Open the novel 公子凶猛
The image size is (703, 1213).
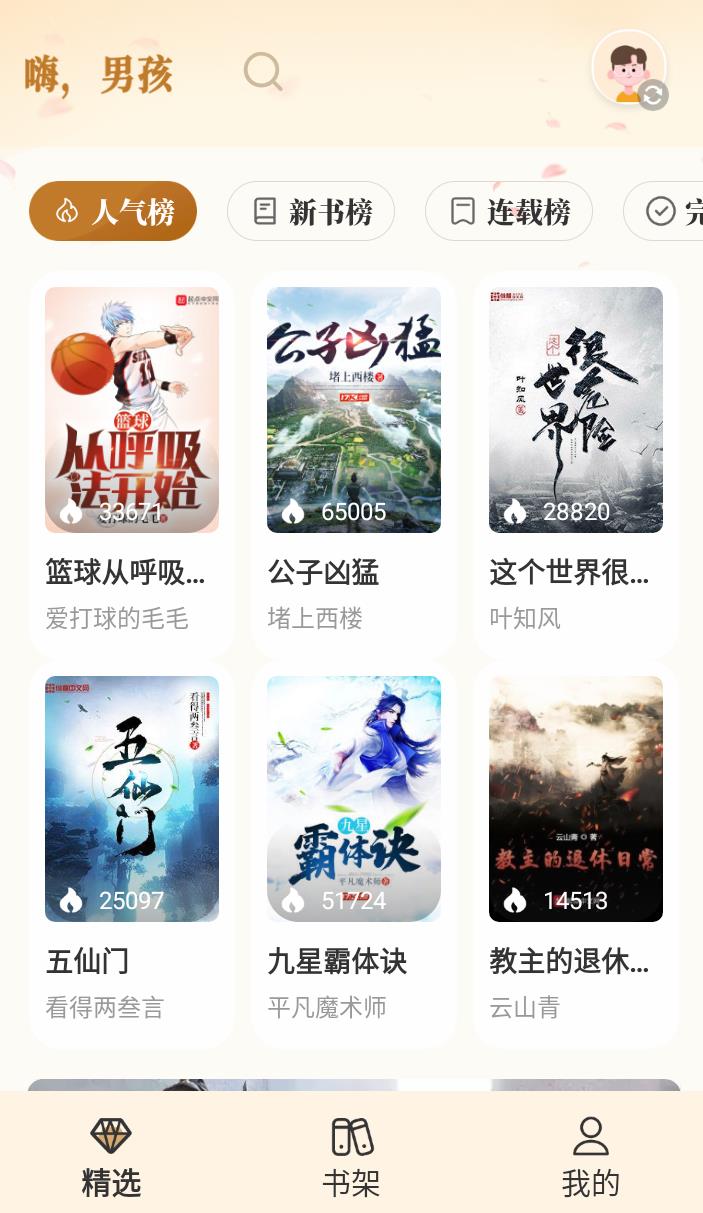click(x=354, y=410)
